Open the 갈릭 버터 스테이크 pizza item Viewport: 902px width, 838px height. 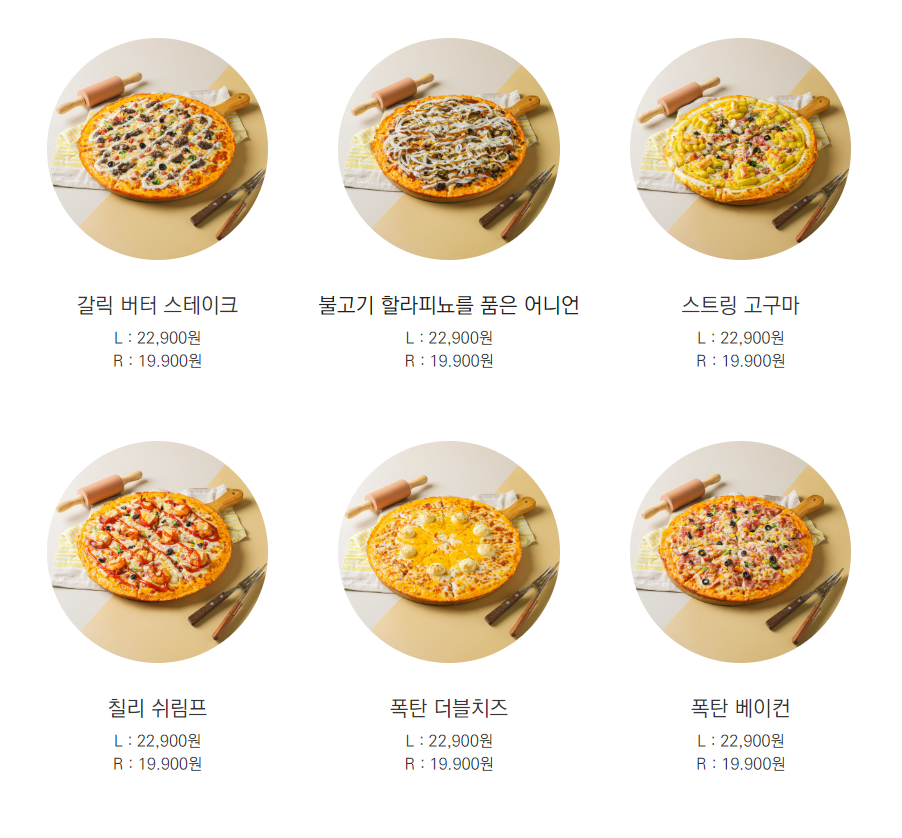click(157, 150)
